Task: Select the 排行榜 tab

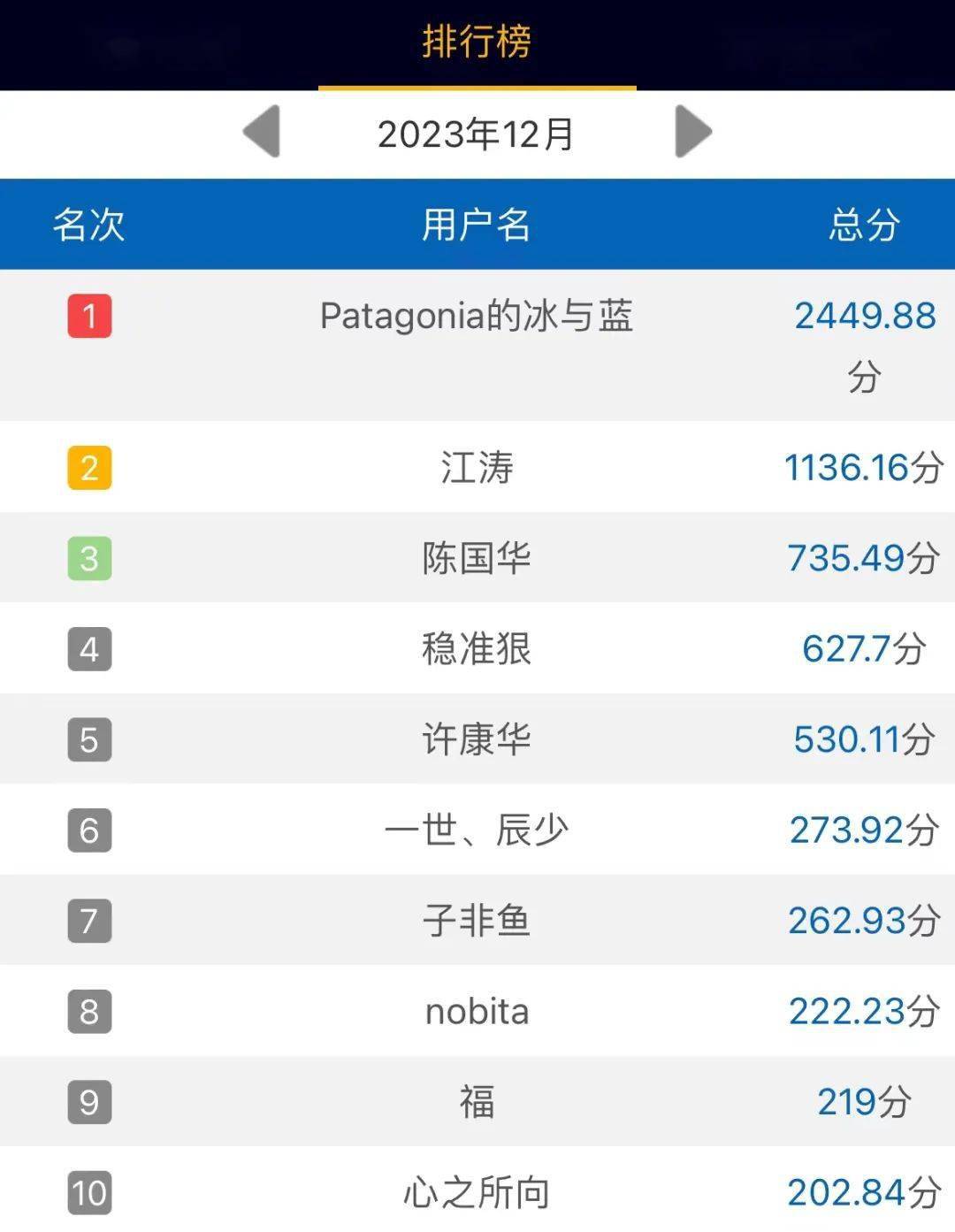Action: click(x=477, y=42)
